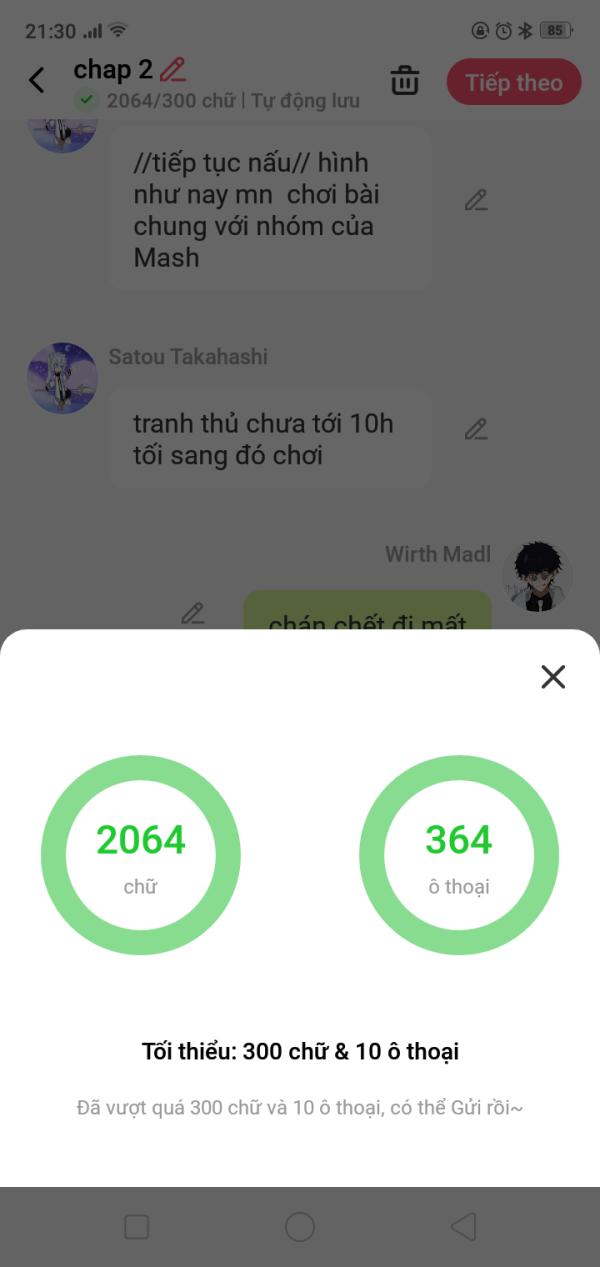Go to the system home screen
Viewport: 600px width, 1267px height.
tap(300, 1227)
